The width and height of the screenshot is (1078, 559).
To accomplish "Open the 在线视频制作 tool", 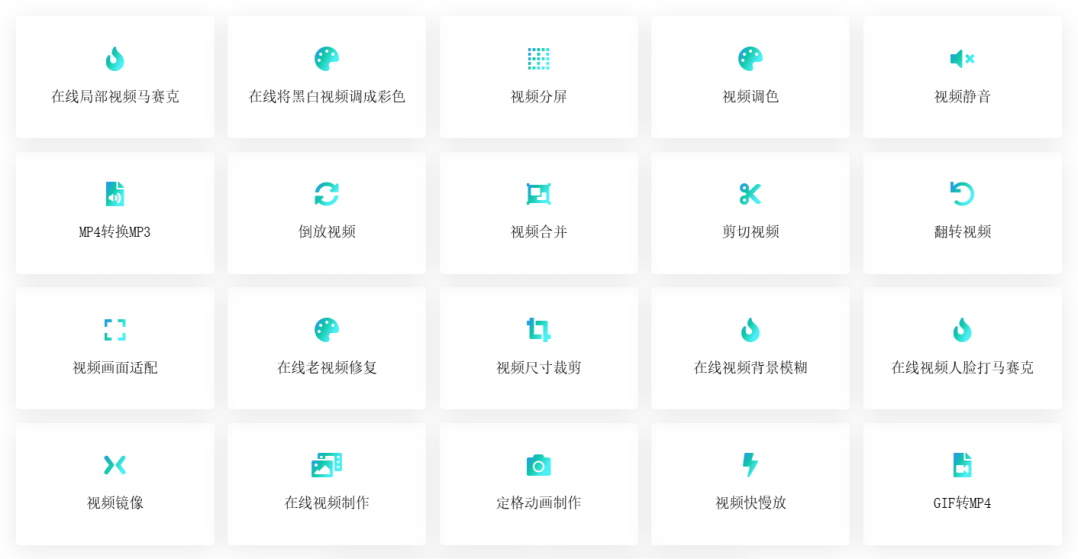I will coord(327,484).
